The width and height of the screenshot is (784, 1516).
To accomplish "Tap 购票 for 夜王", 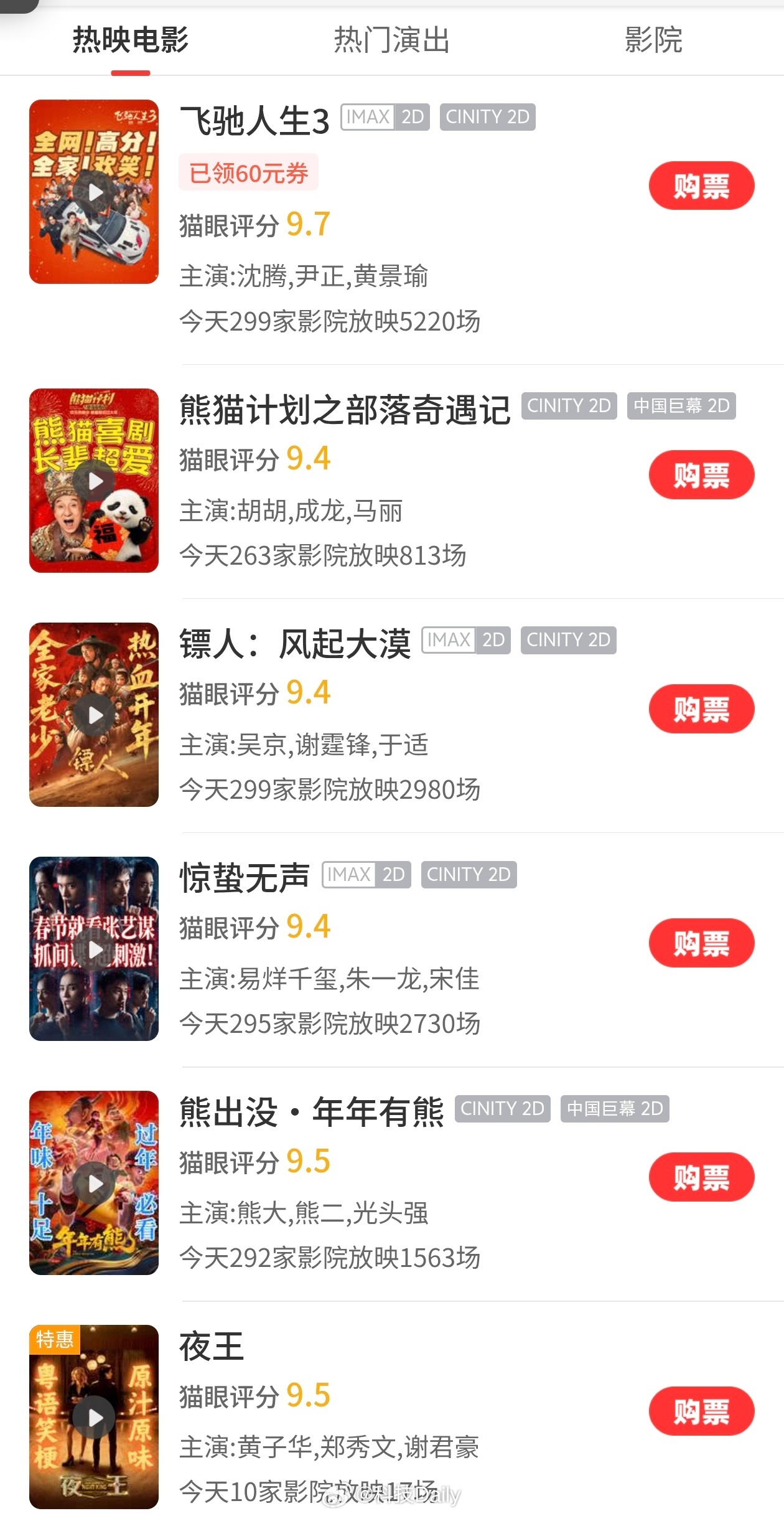I will [701, 1411].
